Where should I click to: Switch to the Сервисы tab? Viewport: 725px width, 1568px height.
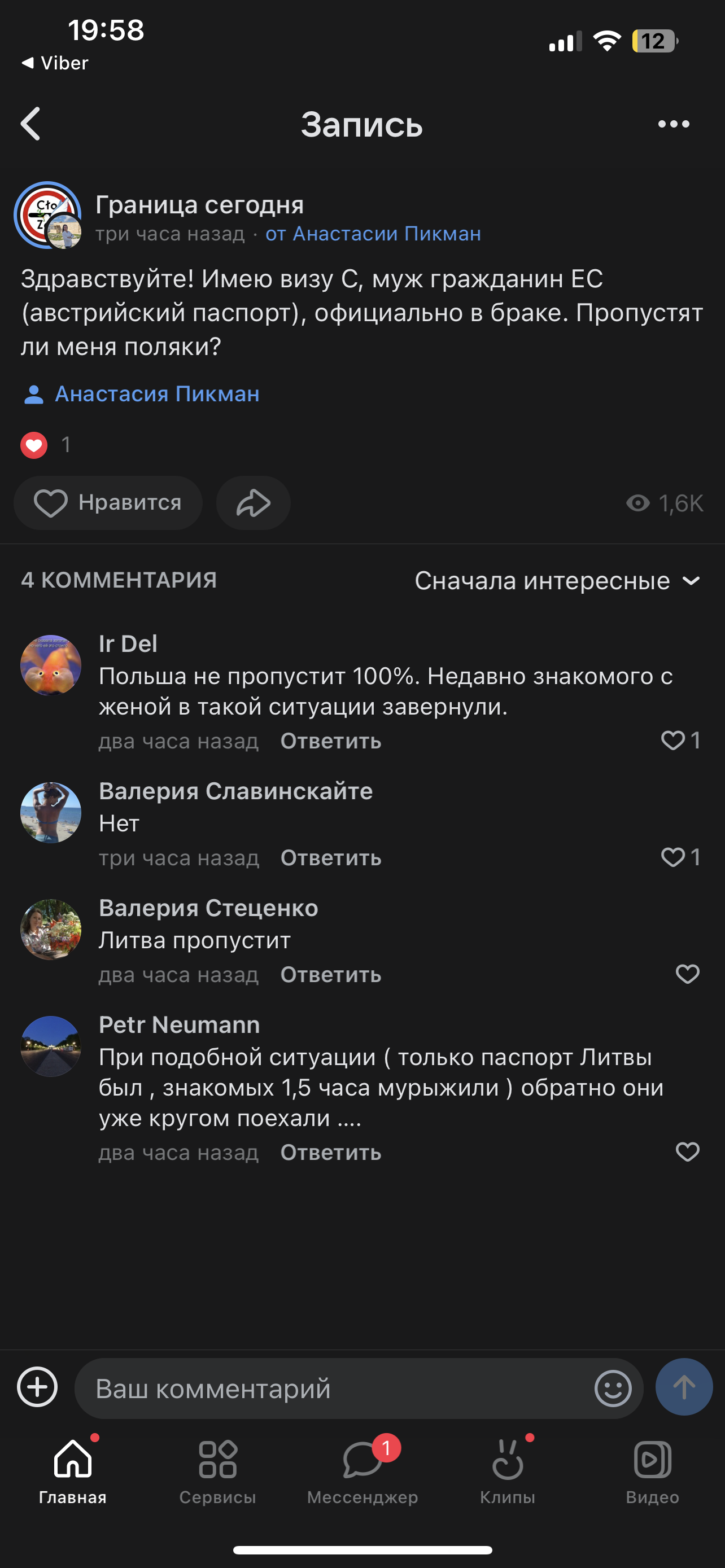point(217,1471)
